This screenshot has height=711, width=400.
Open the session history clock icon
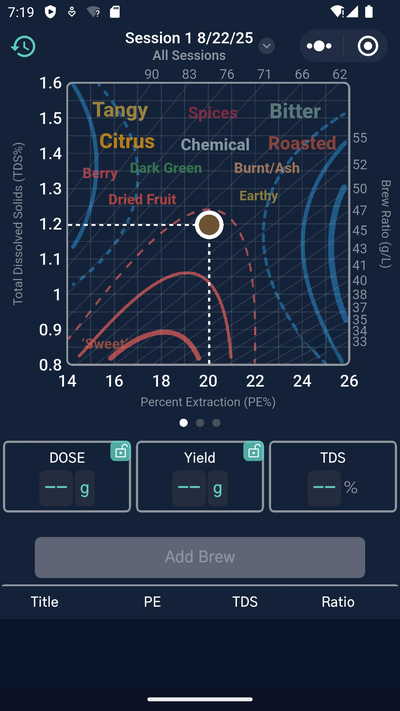[24, 46]
